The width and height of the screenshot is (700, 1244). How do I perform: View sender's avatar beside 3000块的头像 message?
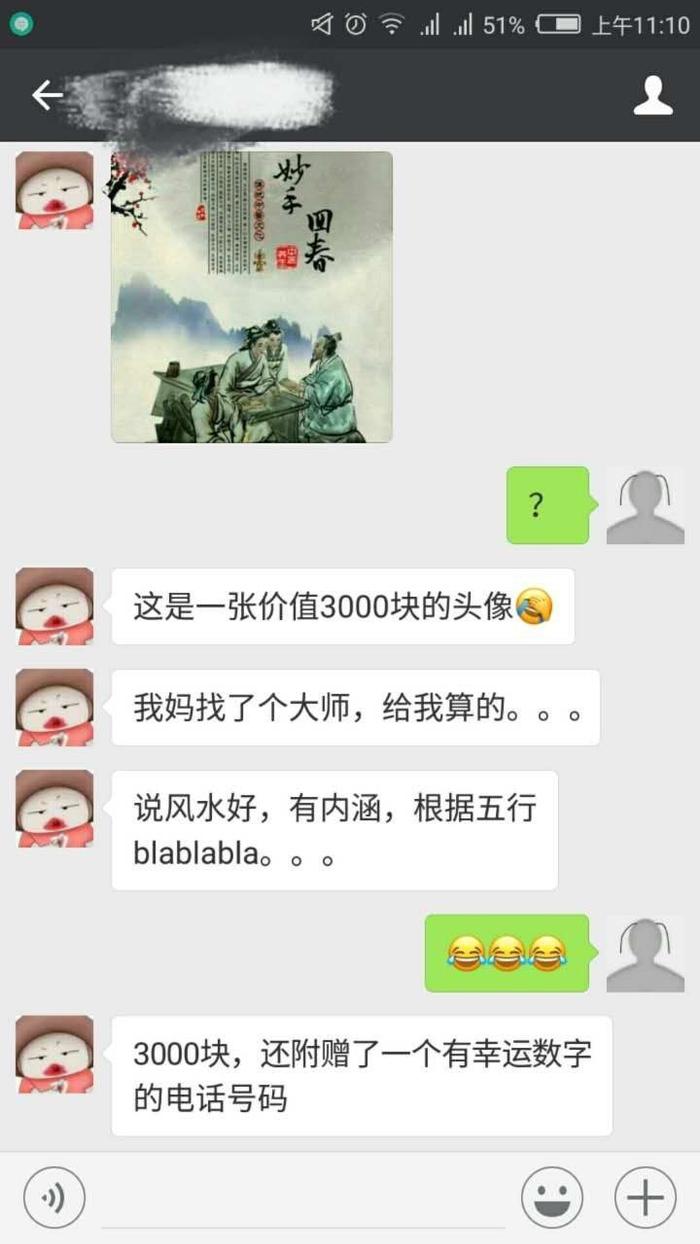55,606
